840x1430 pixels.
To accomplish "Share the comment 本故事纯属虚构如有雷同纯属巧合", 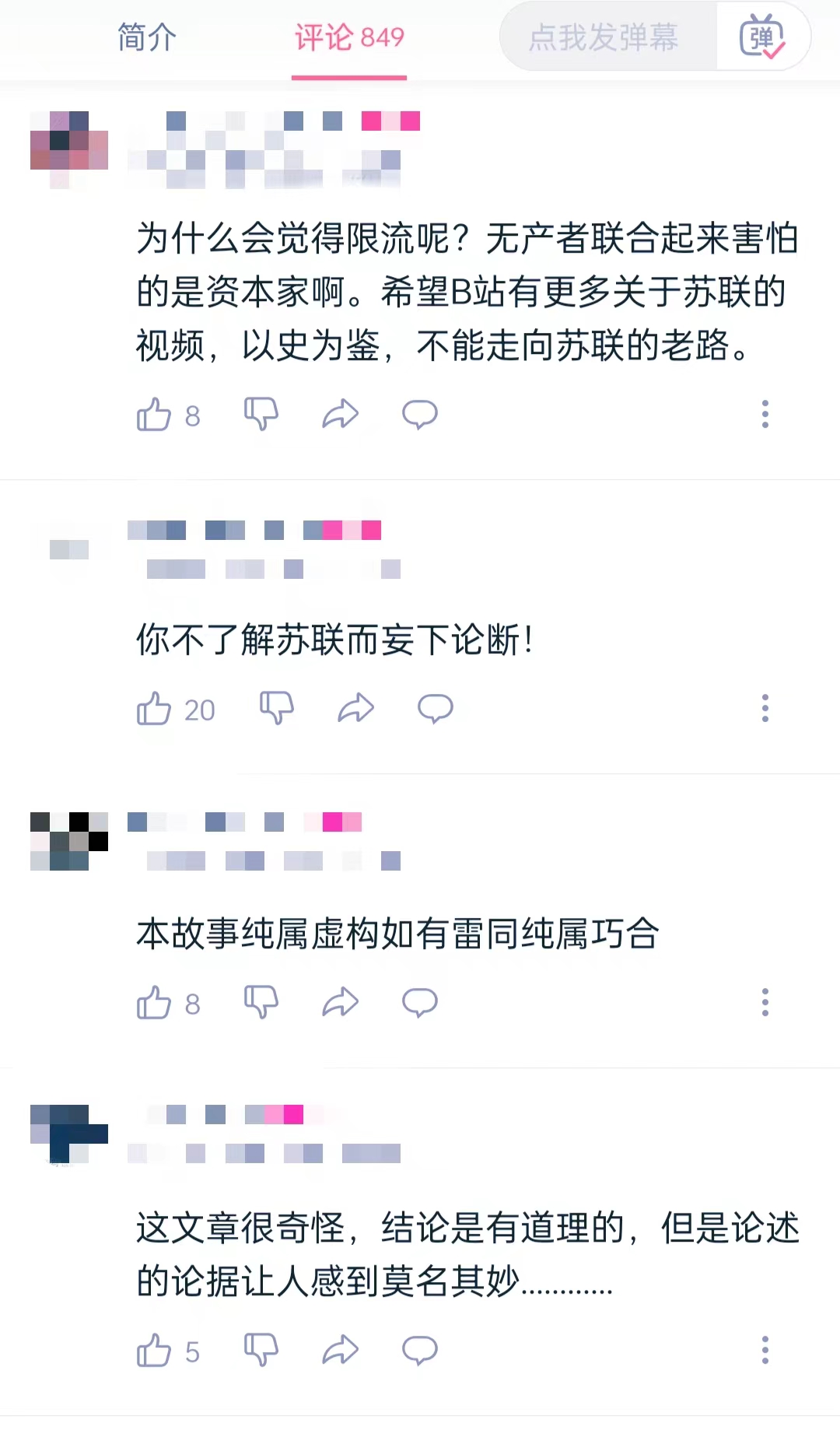I will tap(341, 1003).
